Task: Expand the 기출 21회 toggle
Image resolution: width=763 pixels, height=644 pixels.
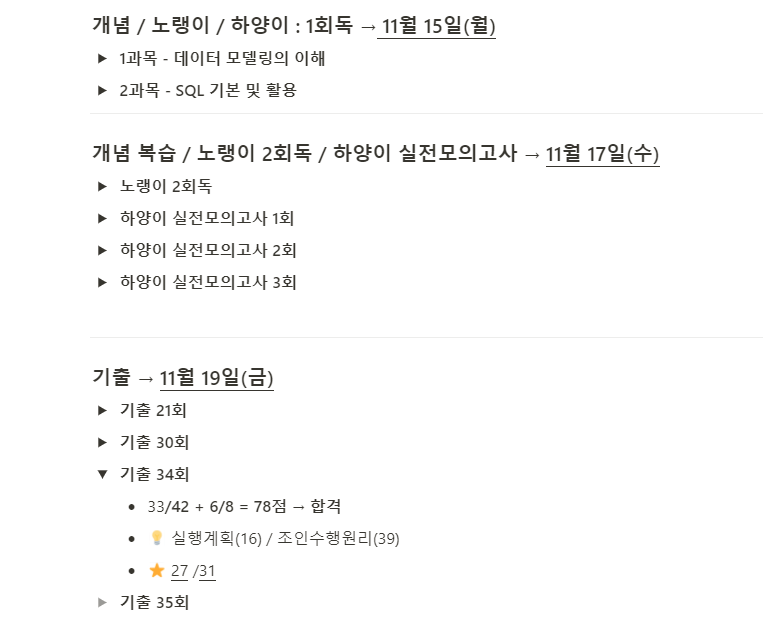Action: [102, 410]
